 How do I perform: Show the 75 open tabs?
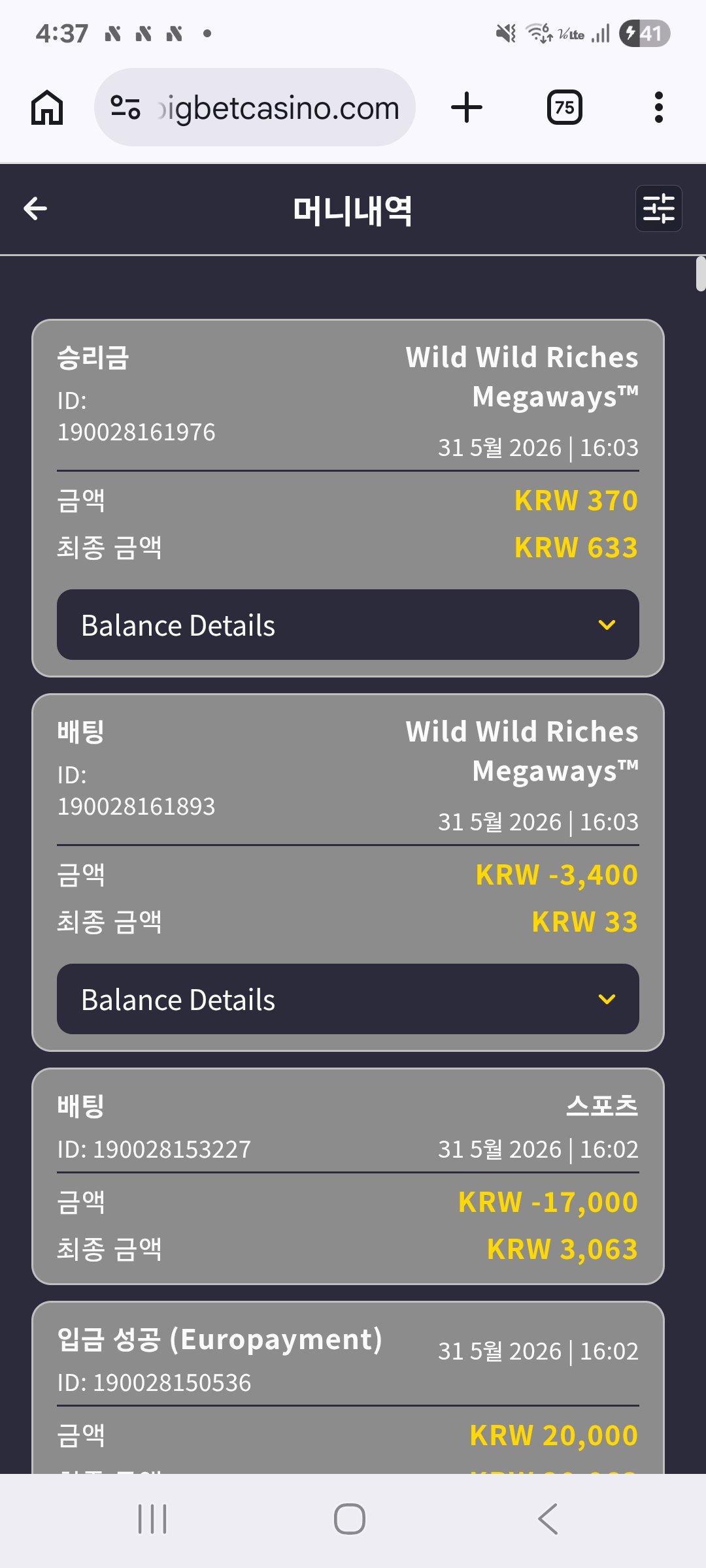click(564, 108)
